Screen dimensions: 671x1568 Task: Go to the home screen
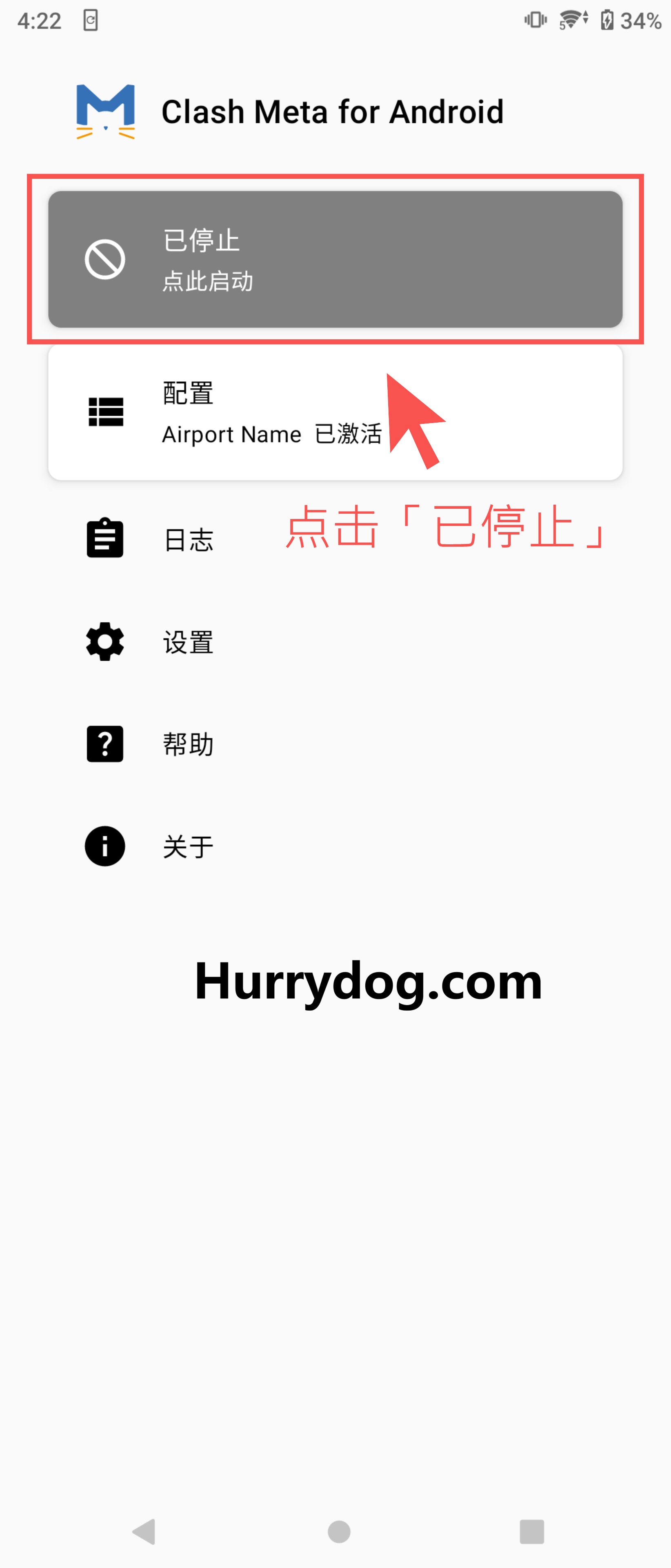click(339, 1531)
